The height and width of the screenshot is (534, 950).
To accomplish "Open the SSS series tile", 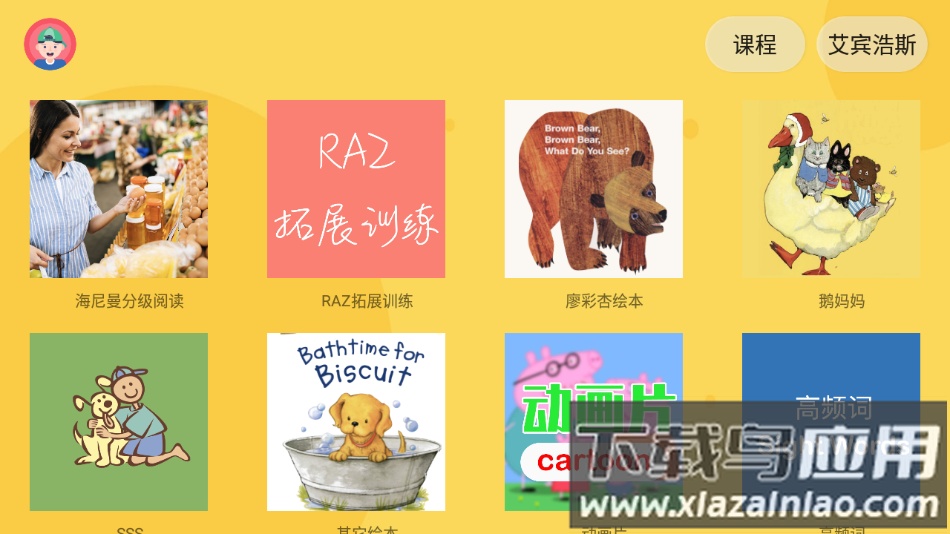I will tap(119, 421).
